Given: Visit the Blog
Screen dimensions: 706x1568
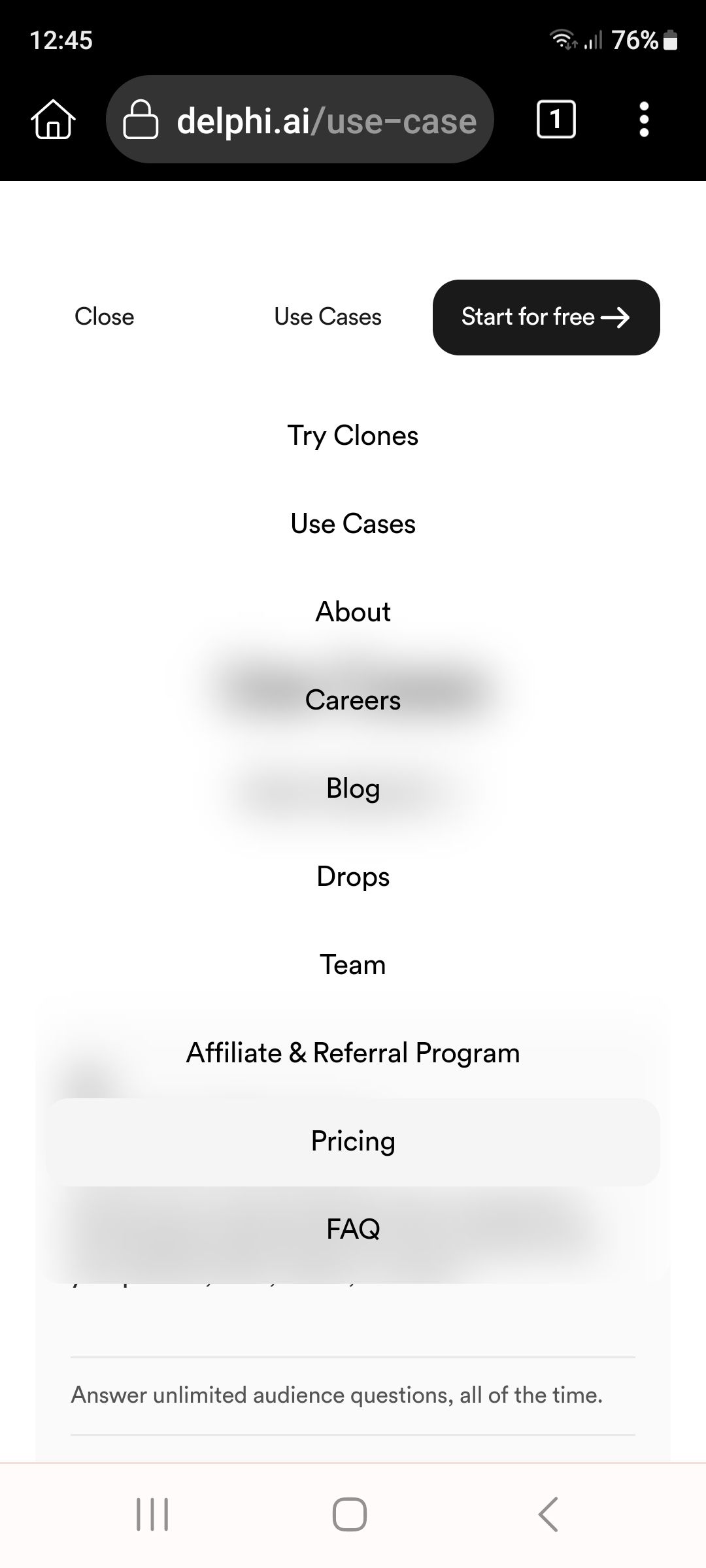Looking at the screenshot, I should 353,789.
